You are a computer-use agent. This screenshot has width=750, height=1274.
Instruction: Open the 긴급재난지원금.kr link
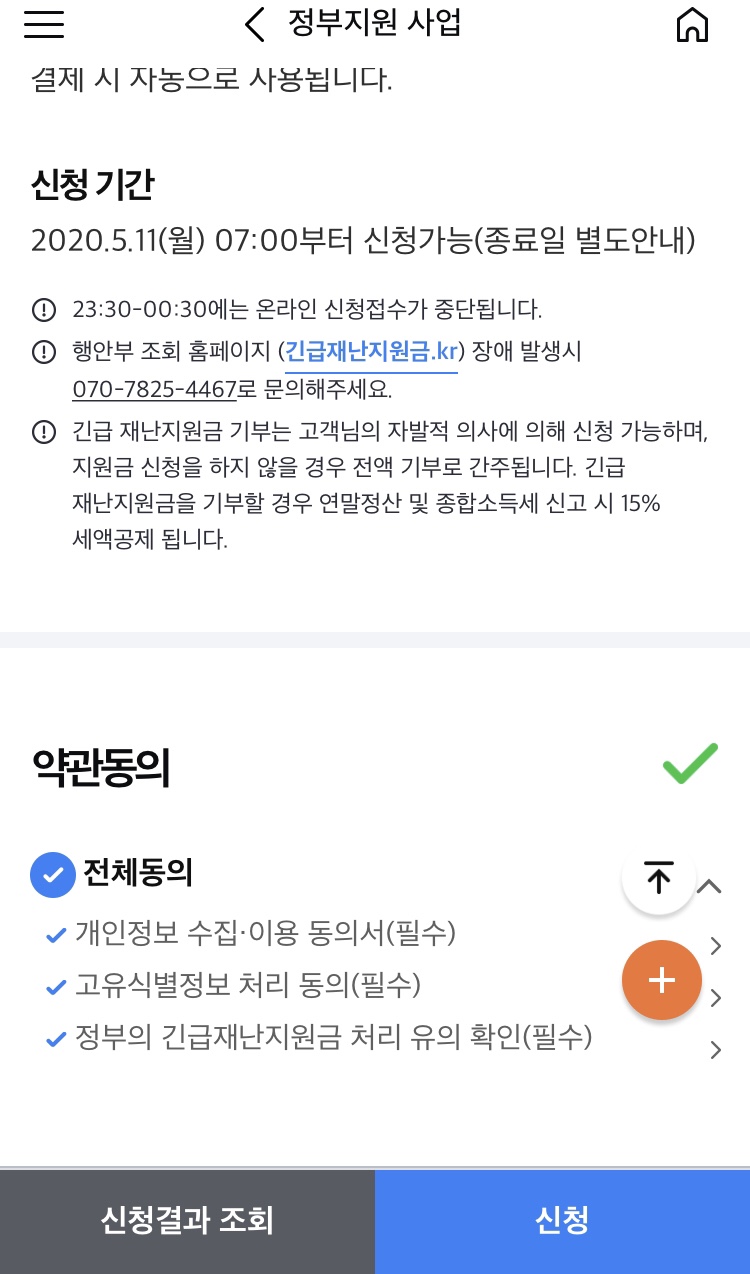pyautogui.click(x=371, y=352)
